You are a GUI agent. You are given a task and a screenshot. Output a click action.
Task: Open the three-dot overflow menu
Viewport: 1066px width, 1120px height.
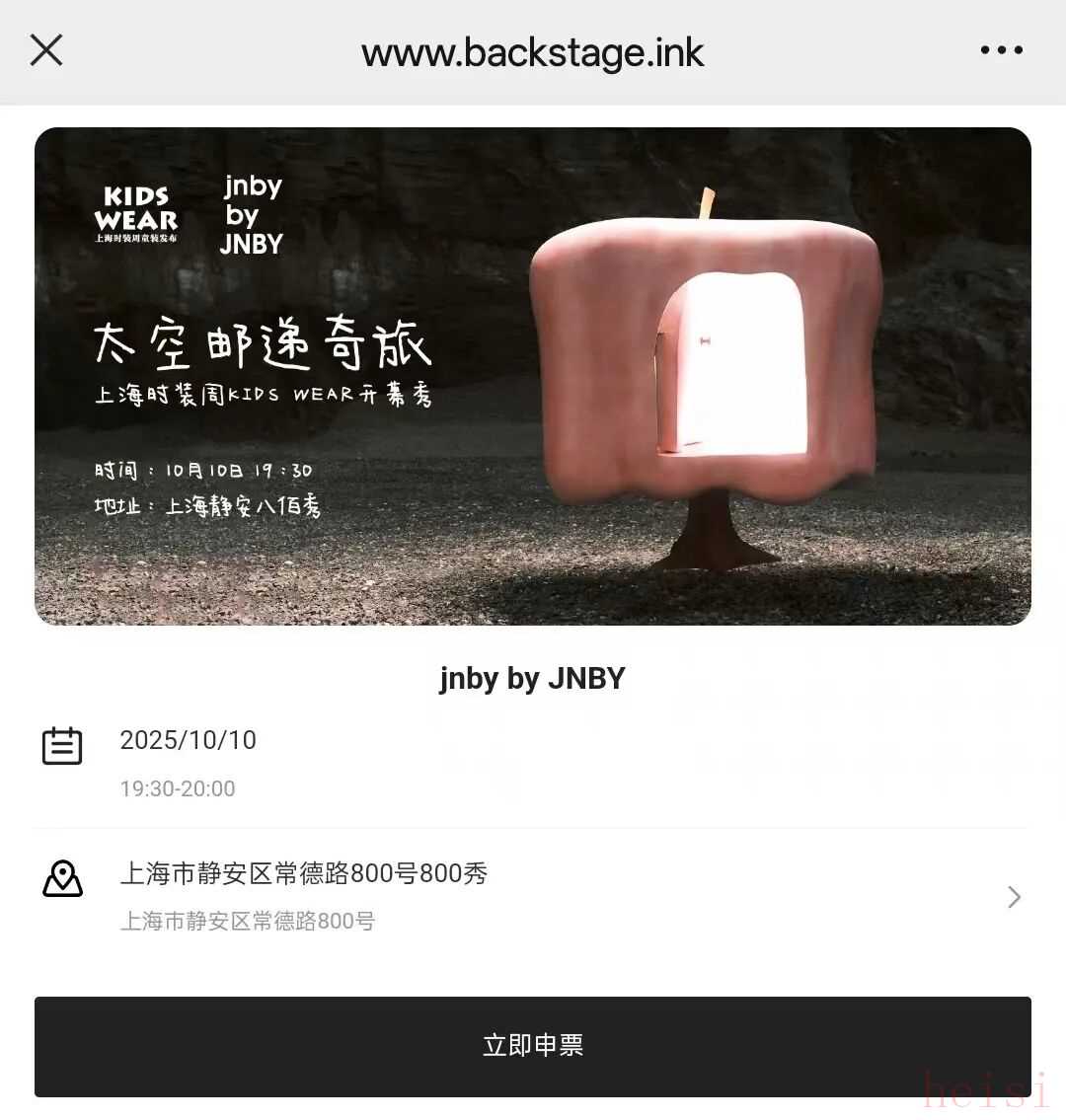tap(1001, 50)
